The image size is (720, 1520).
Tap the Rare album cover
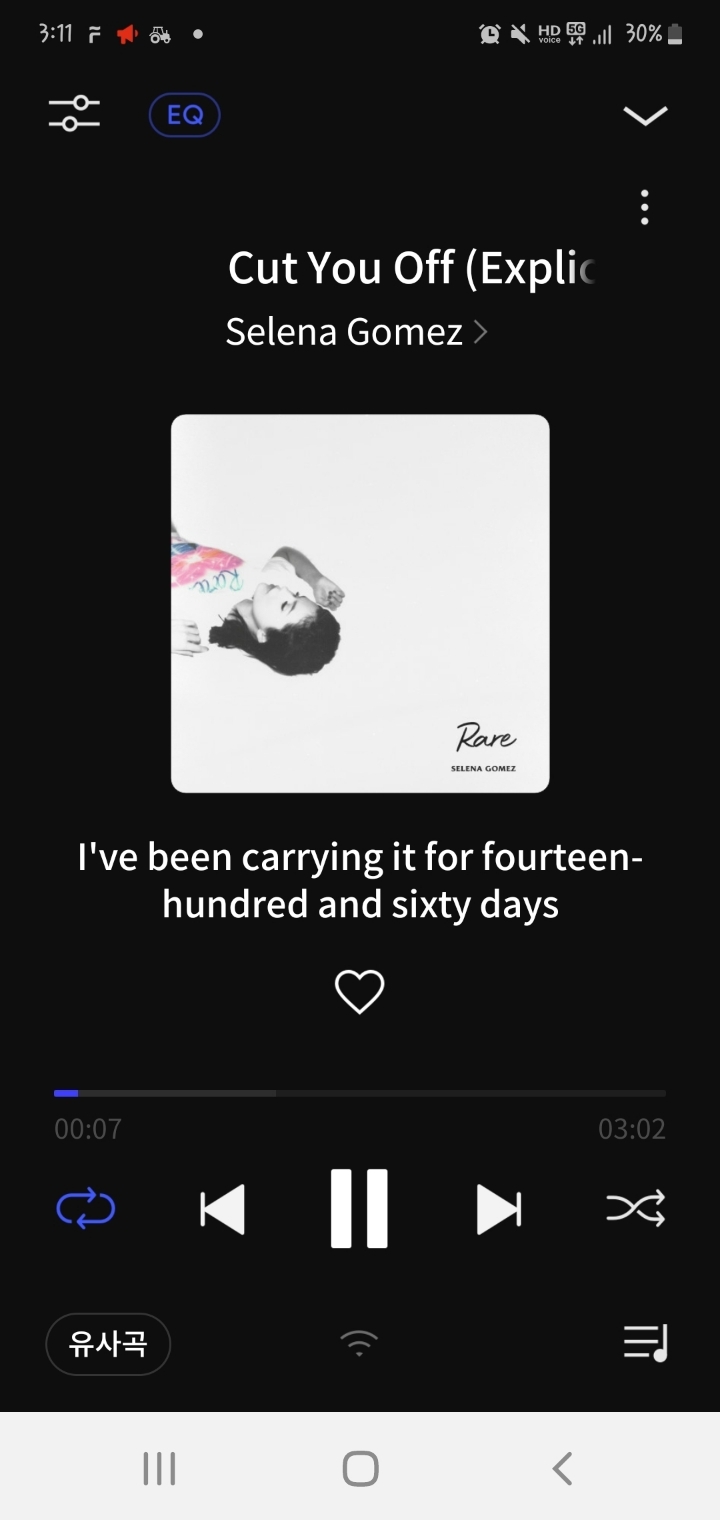(360, 603)
